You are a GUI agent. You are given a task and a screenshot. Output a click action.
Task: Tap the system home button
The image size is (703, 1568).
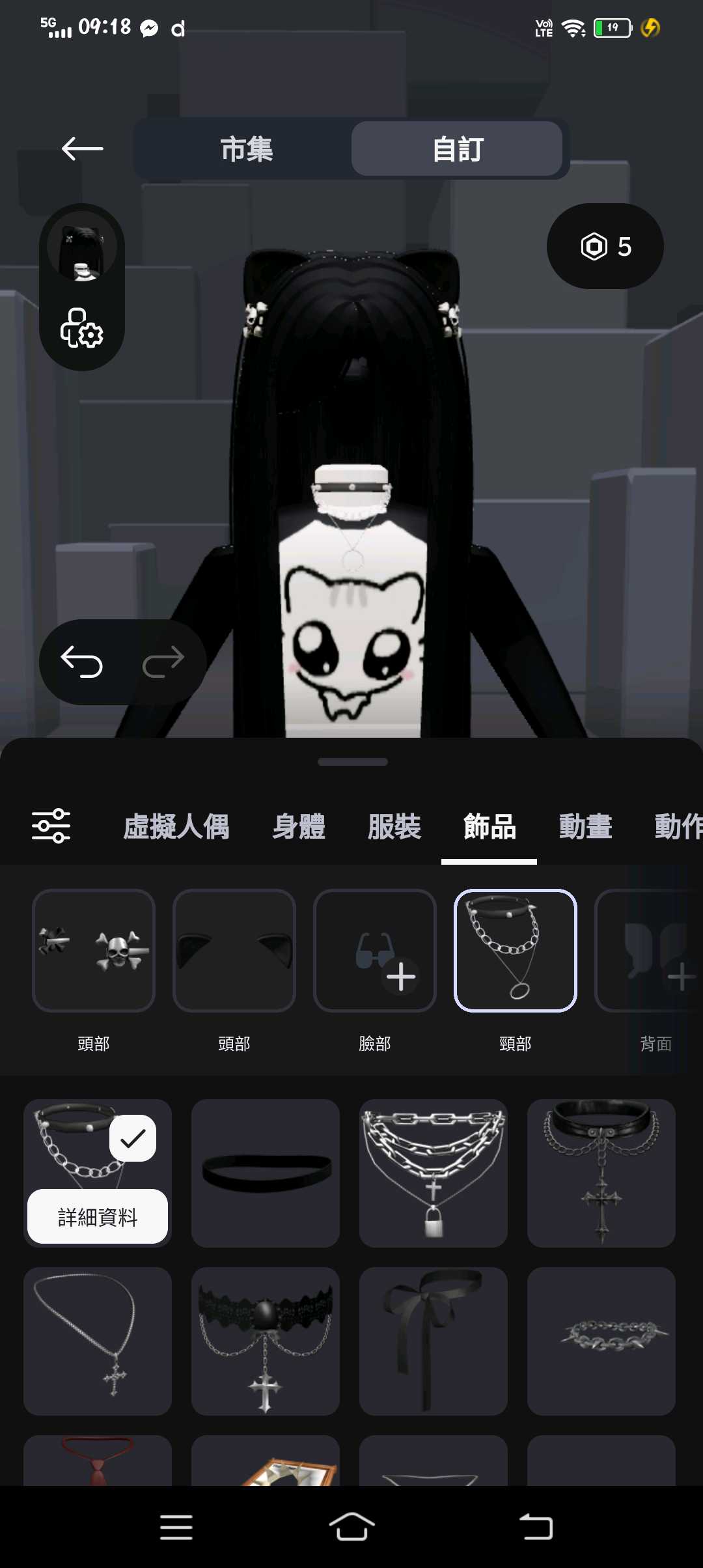(351, 1527)
